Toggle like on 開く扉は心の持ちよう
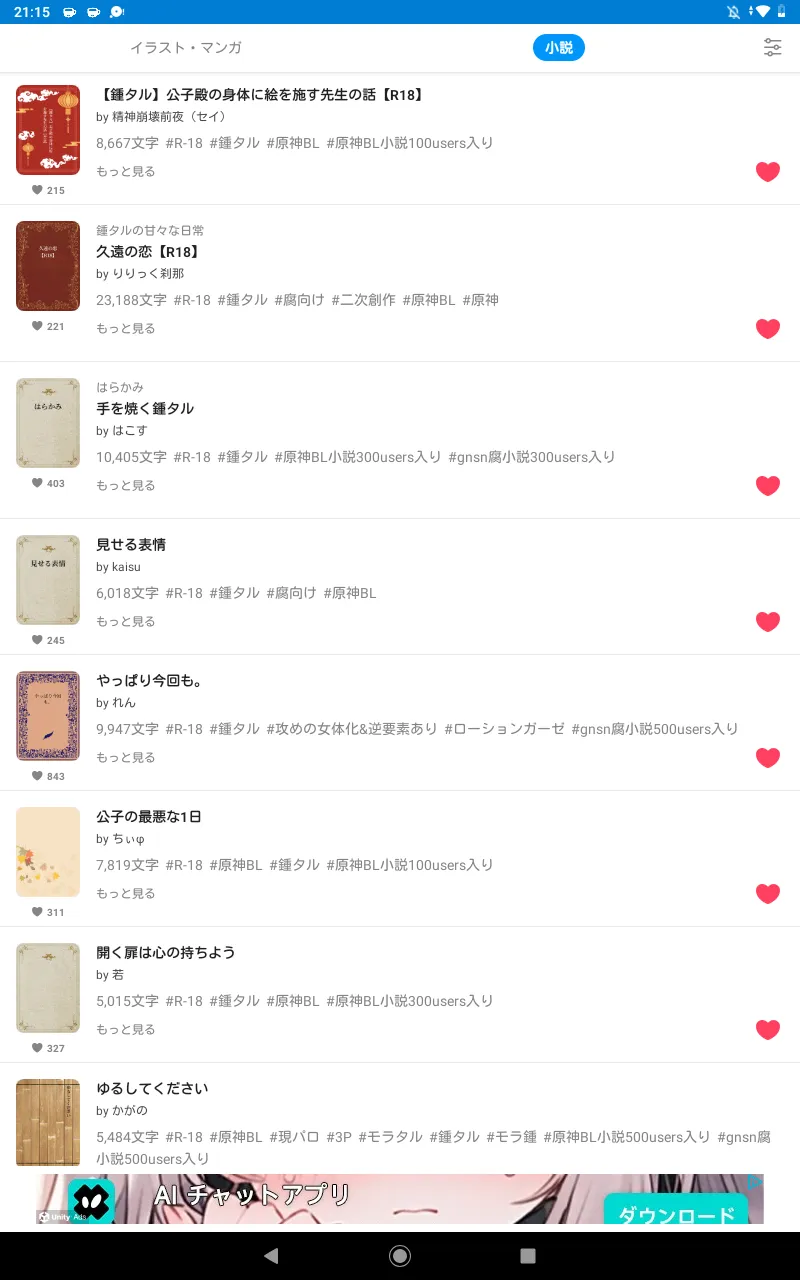The image size is (800, 1280). [x=768, y=1029]
